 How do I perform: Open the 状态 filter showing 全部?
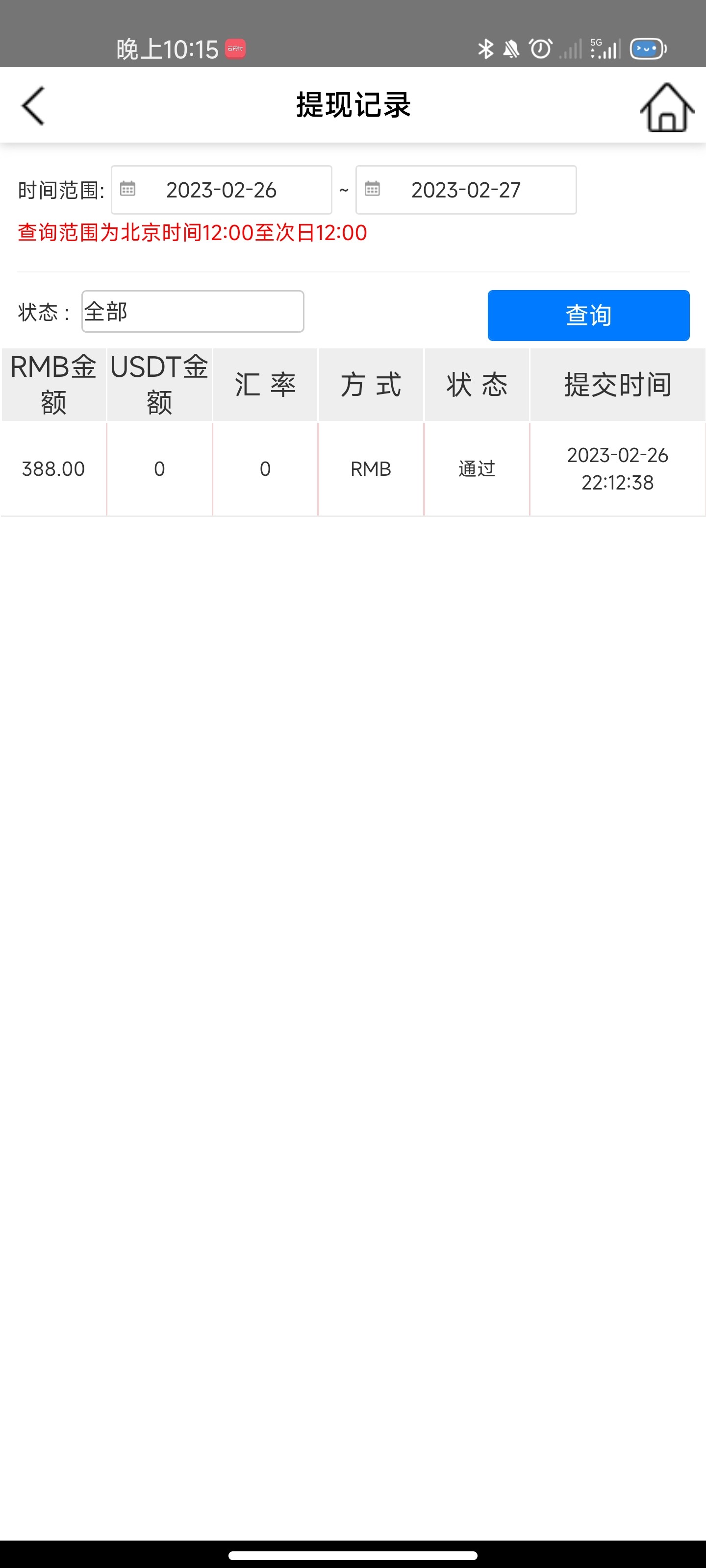tap(192, 311)
